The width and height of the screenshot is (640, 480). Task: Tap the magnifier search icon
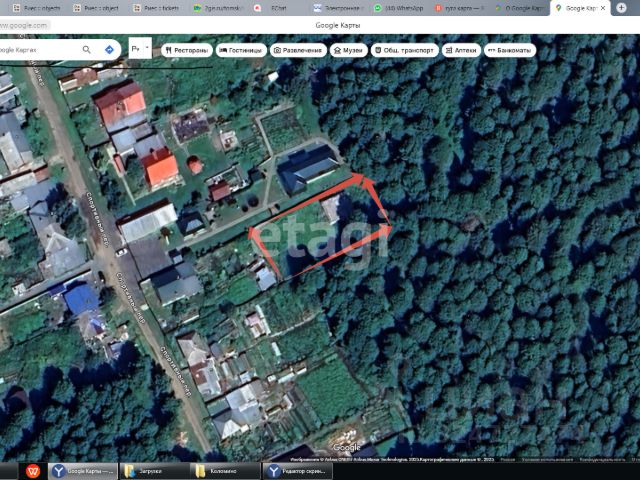click(87, 49)
